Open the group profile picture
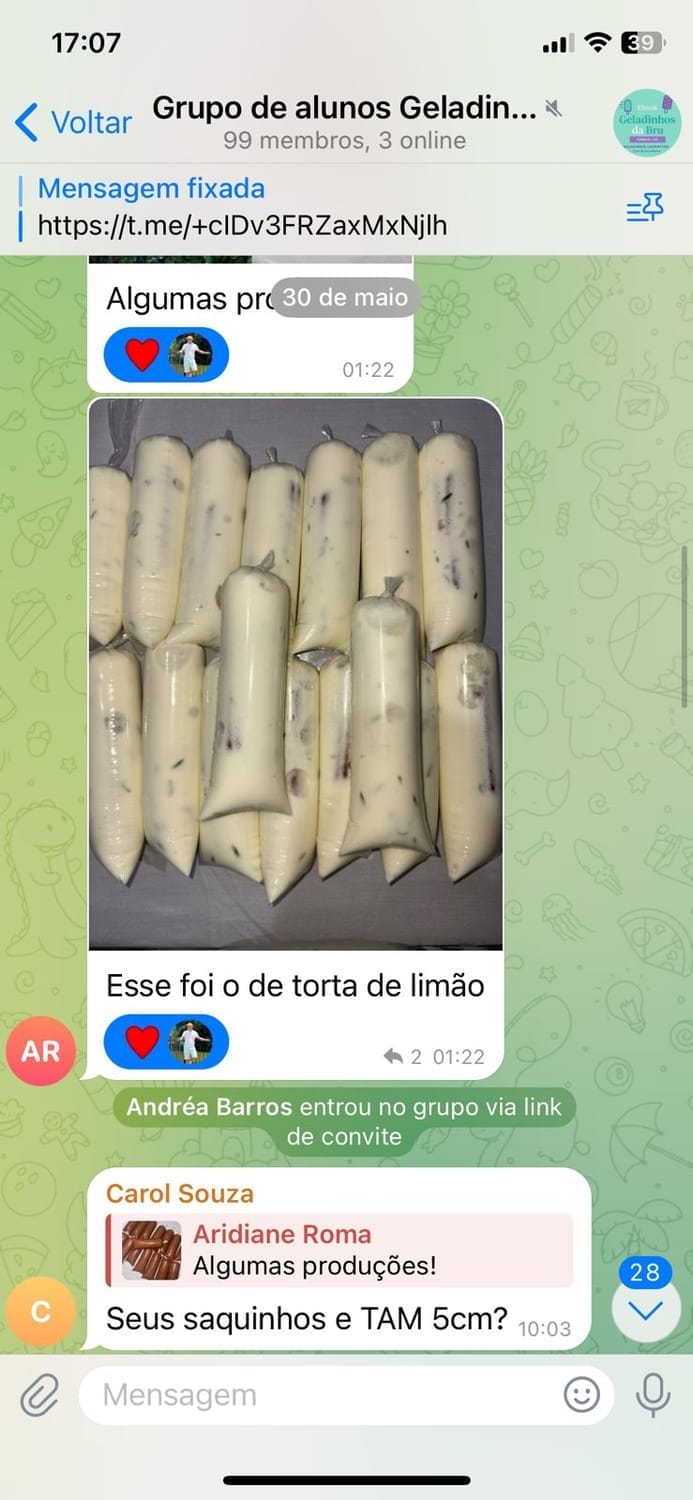Image resolution: width=693 pixels, height=1500 pixels. 646,122
